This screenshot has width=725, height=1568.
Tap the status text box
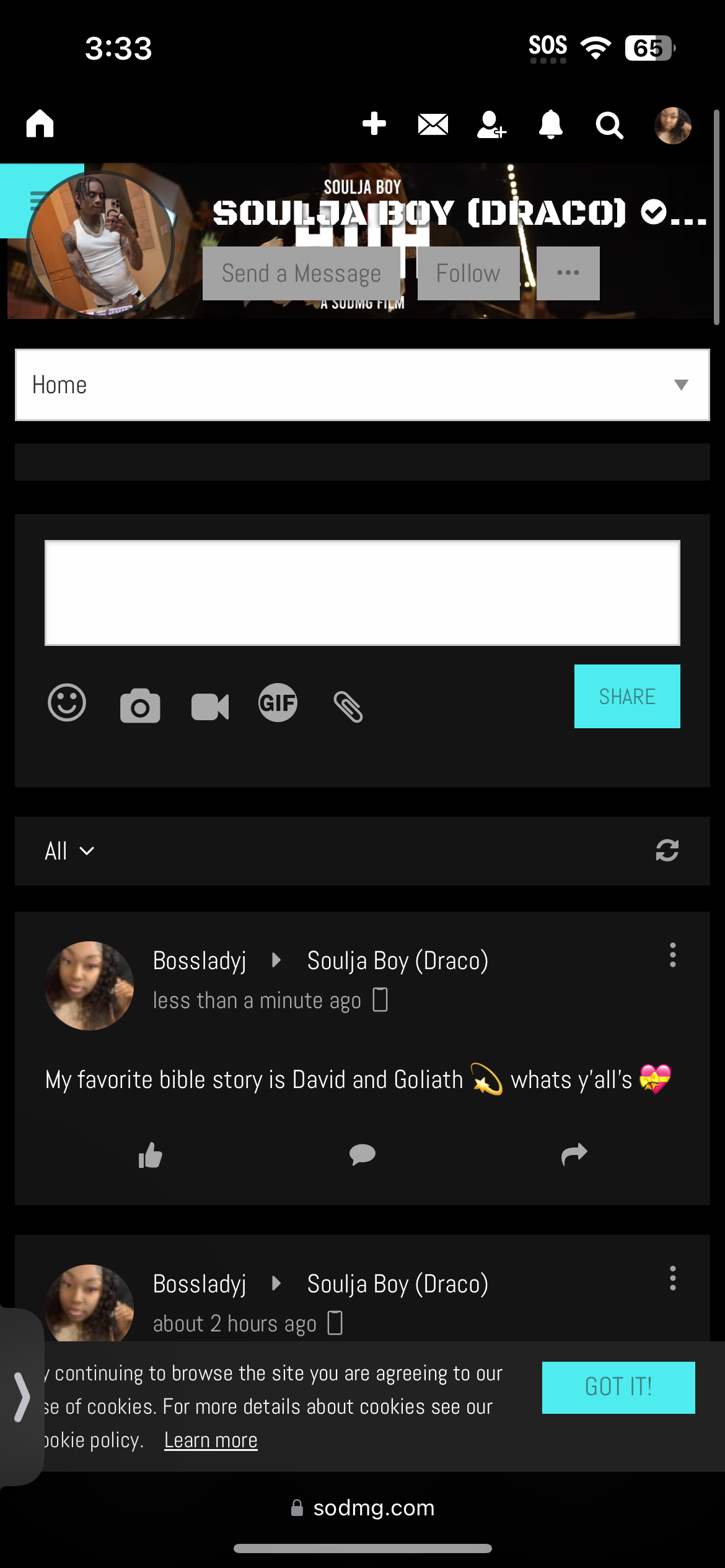coord(362,593)
